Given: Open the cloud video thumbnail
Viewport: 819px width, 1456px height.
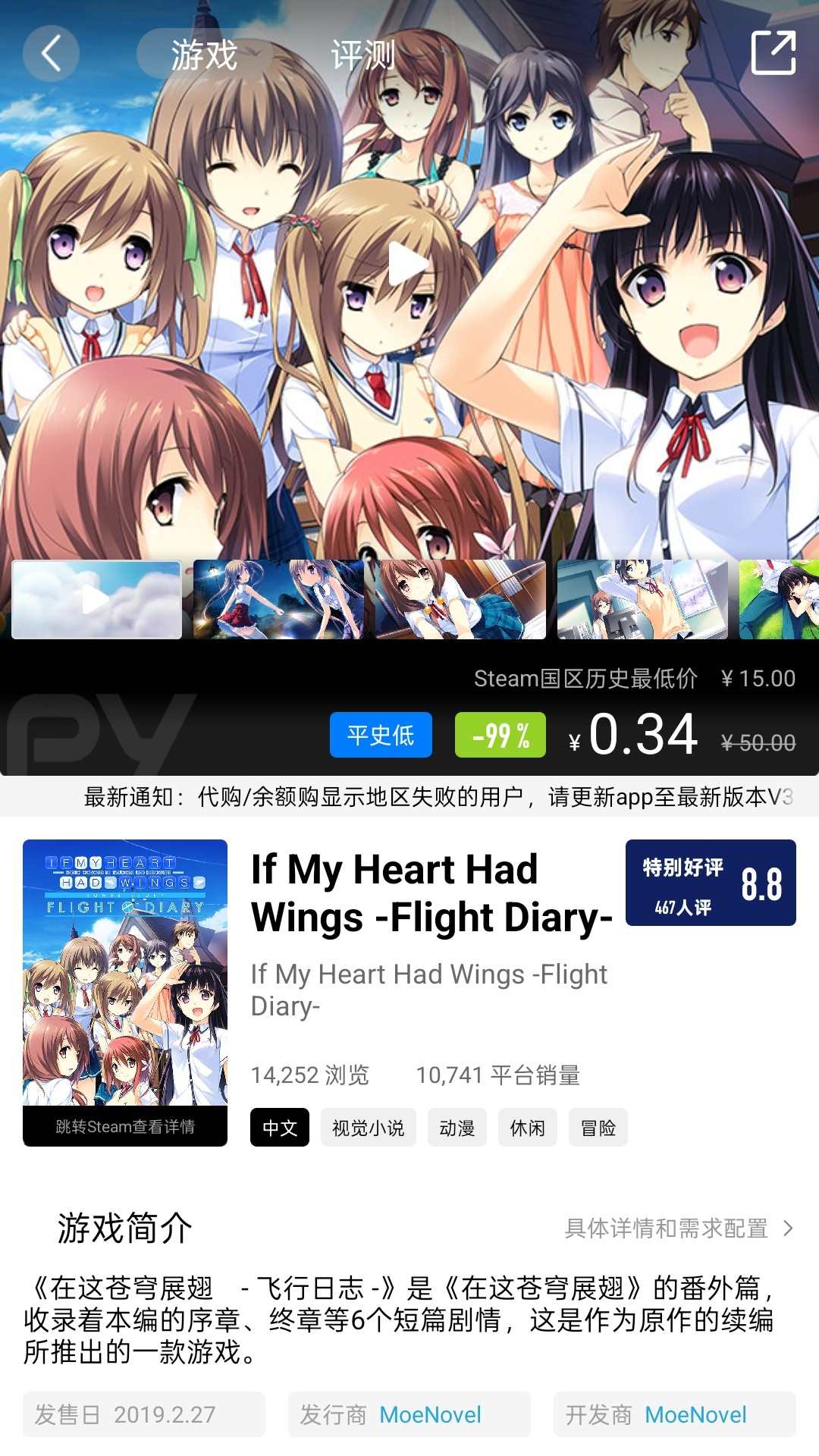Looking at the screenshot, I should 96,600.
